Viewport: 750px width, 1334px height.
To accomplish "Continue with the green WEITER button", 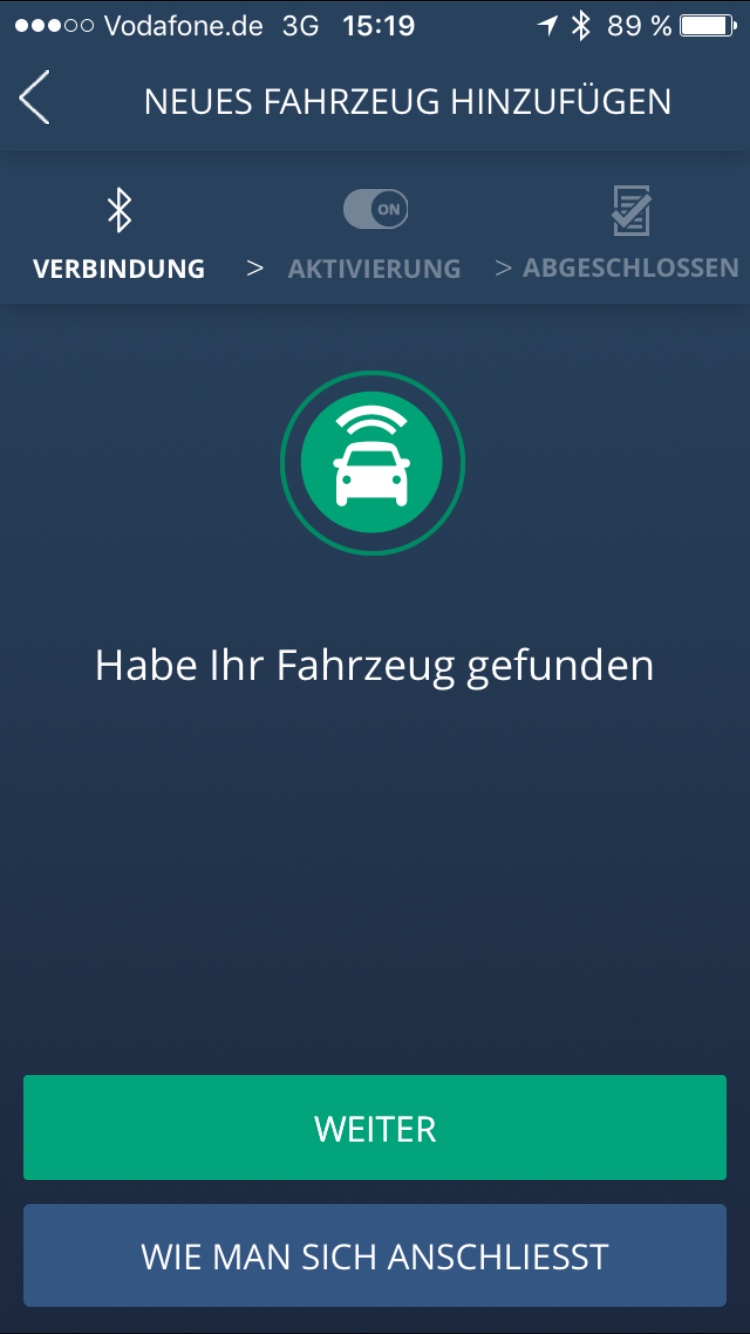I will coord(375,1128).
